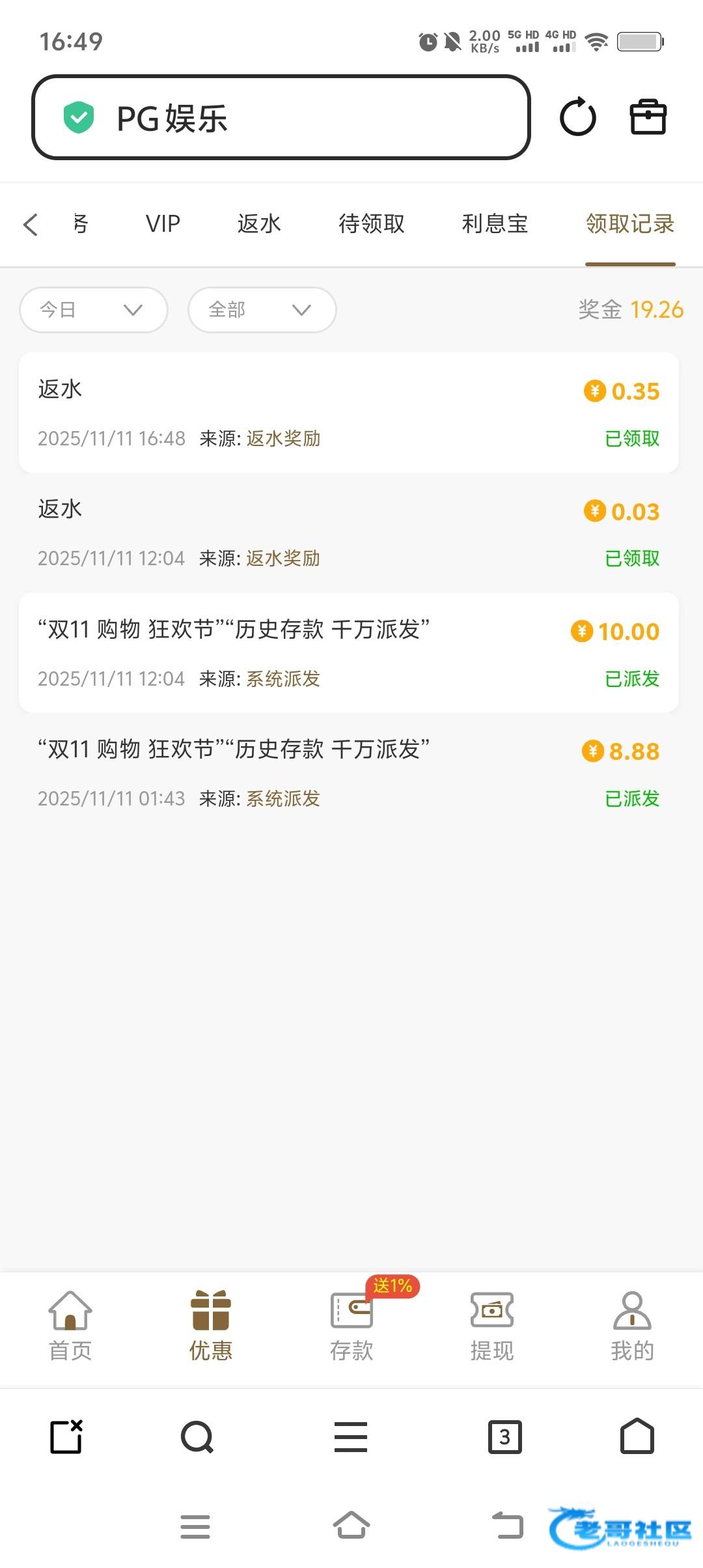This screenshot has width=703, height=1568.
Task: Switch to the 返水 tab
Action: (259, 224)
